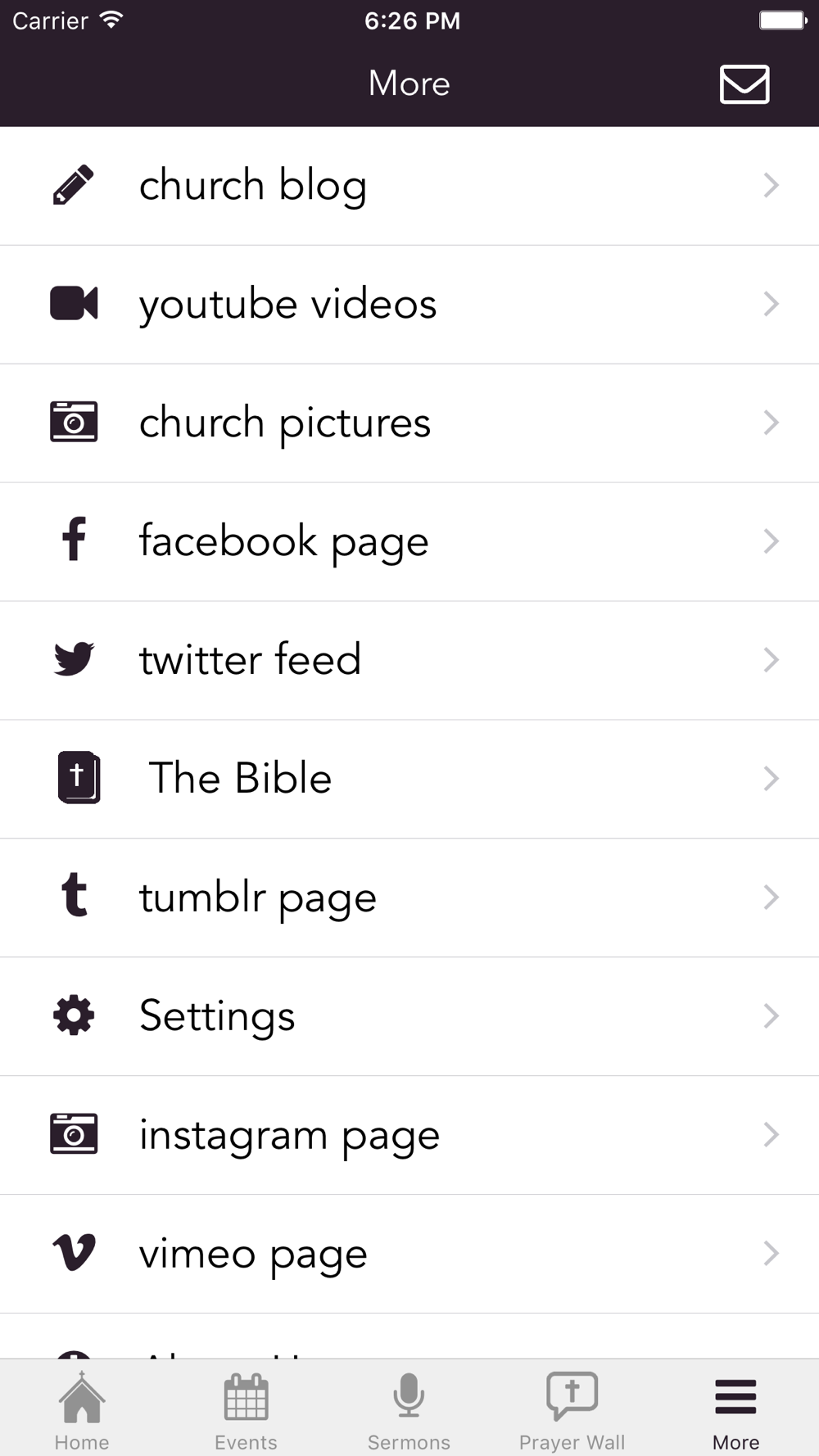Open the instagram page row
819x1456 pixels.
409,1136
